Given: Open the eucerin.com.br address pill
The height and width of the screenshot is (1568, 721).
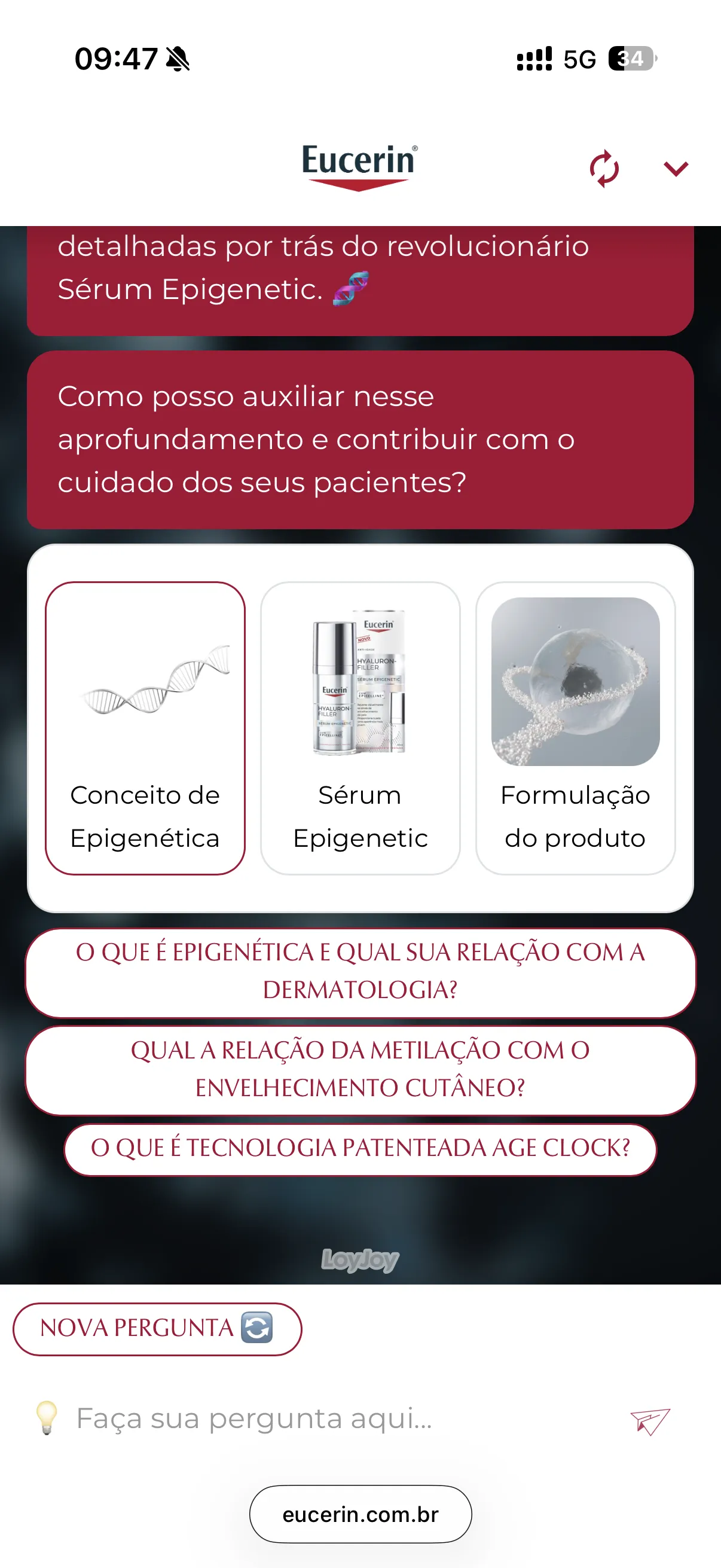Looking at the screenshot, I should click(360, 1514).
